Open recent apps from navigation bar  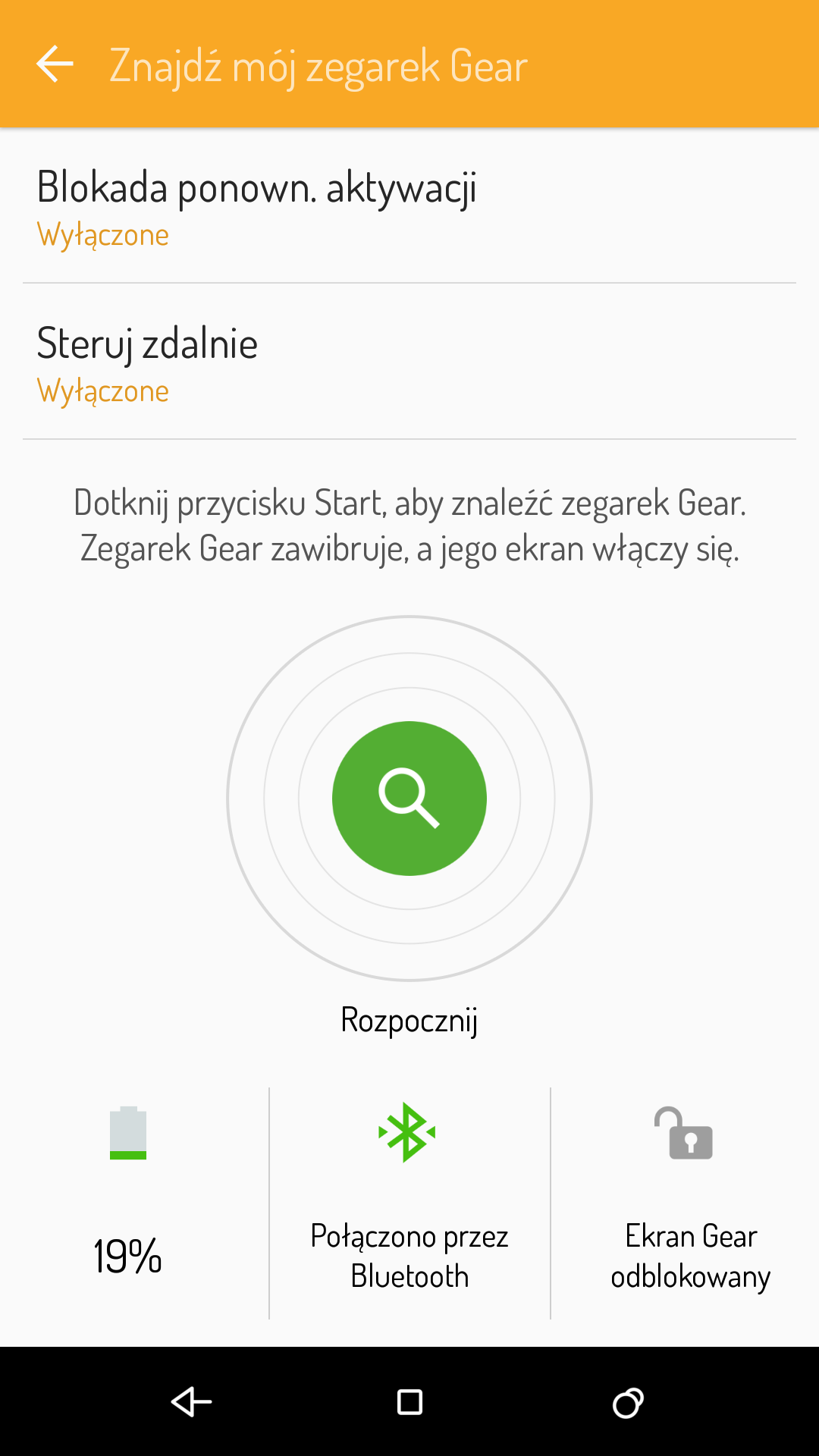[628, 1402]
